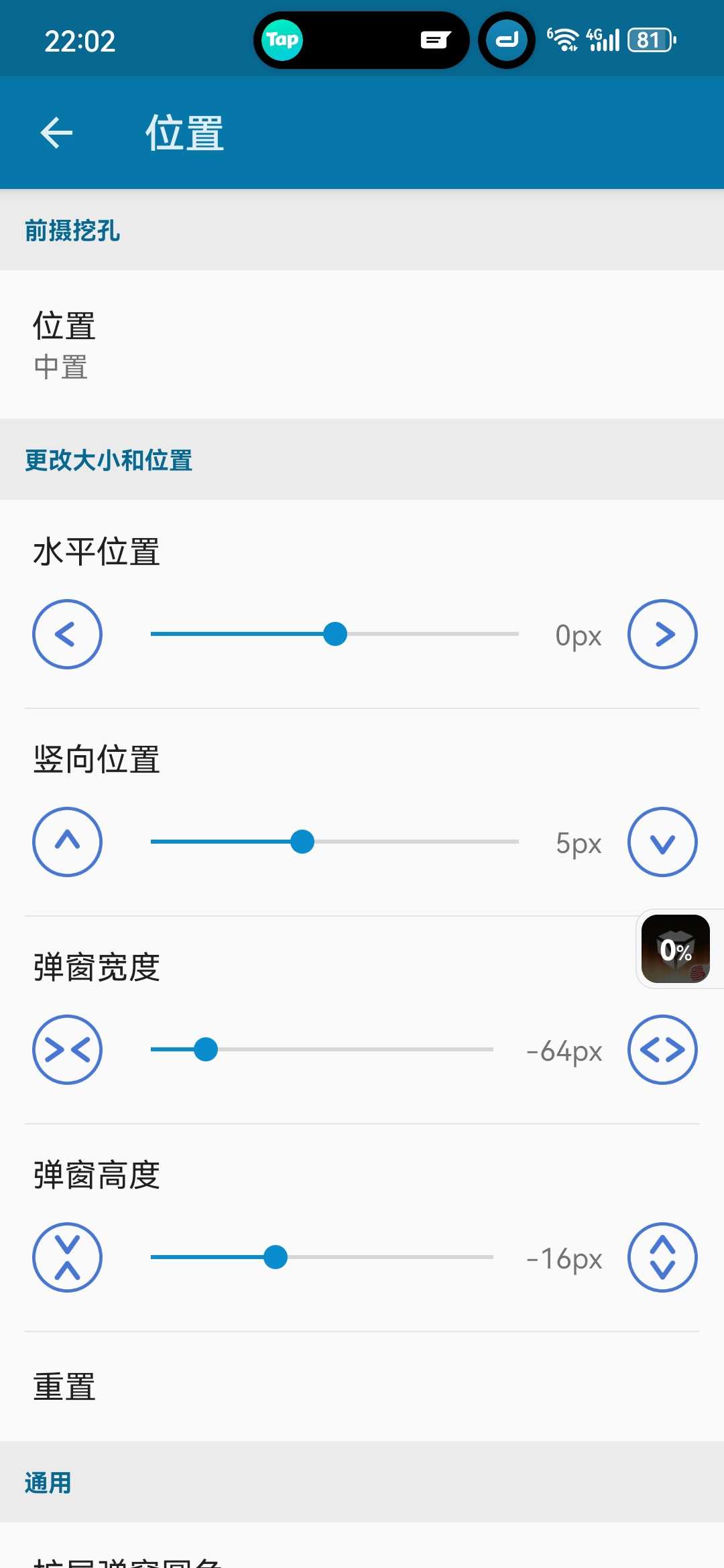Move 竖向位置 up with arrow button
724x1568 pixels.
pos(67,842)
